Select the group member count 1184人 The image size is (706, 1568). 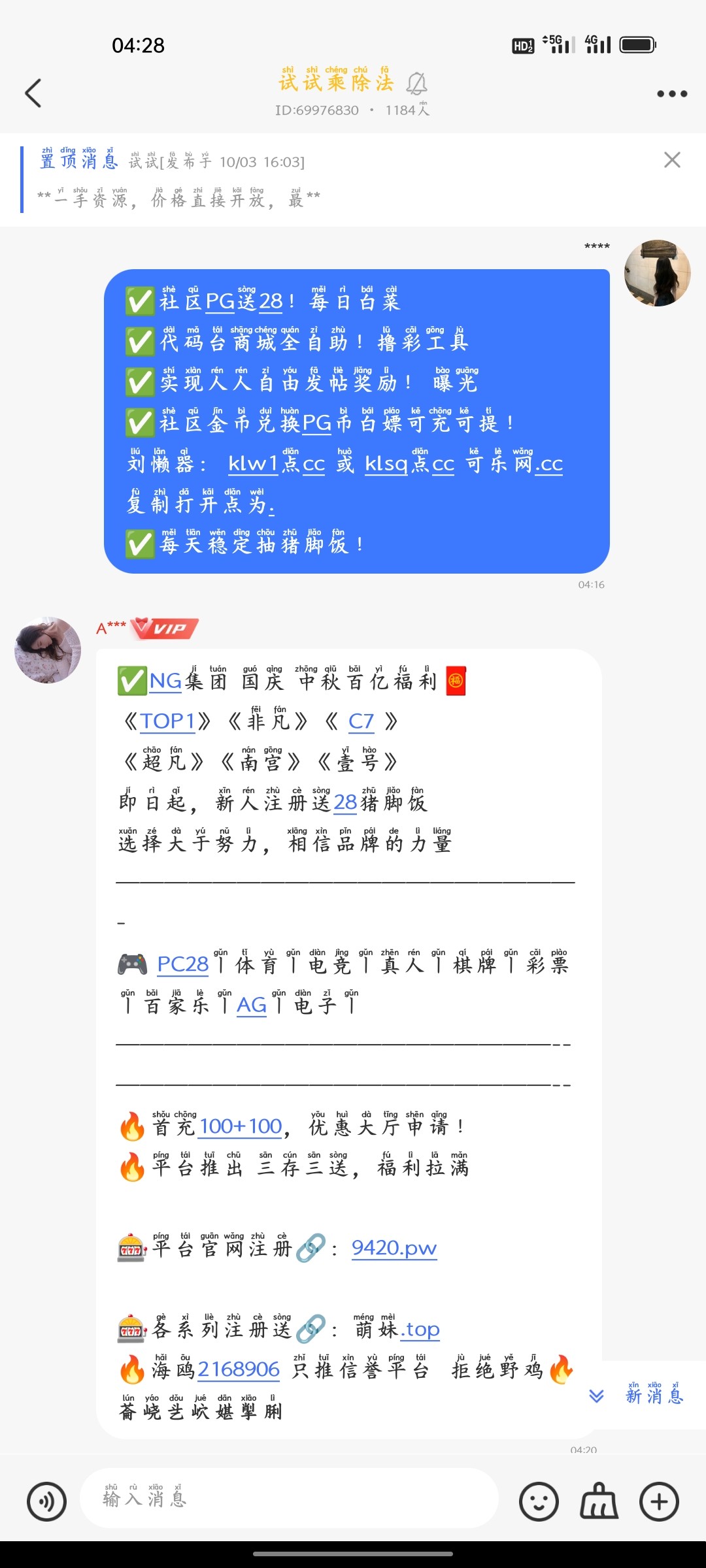pyautogui.click(x=407, y=110)
